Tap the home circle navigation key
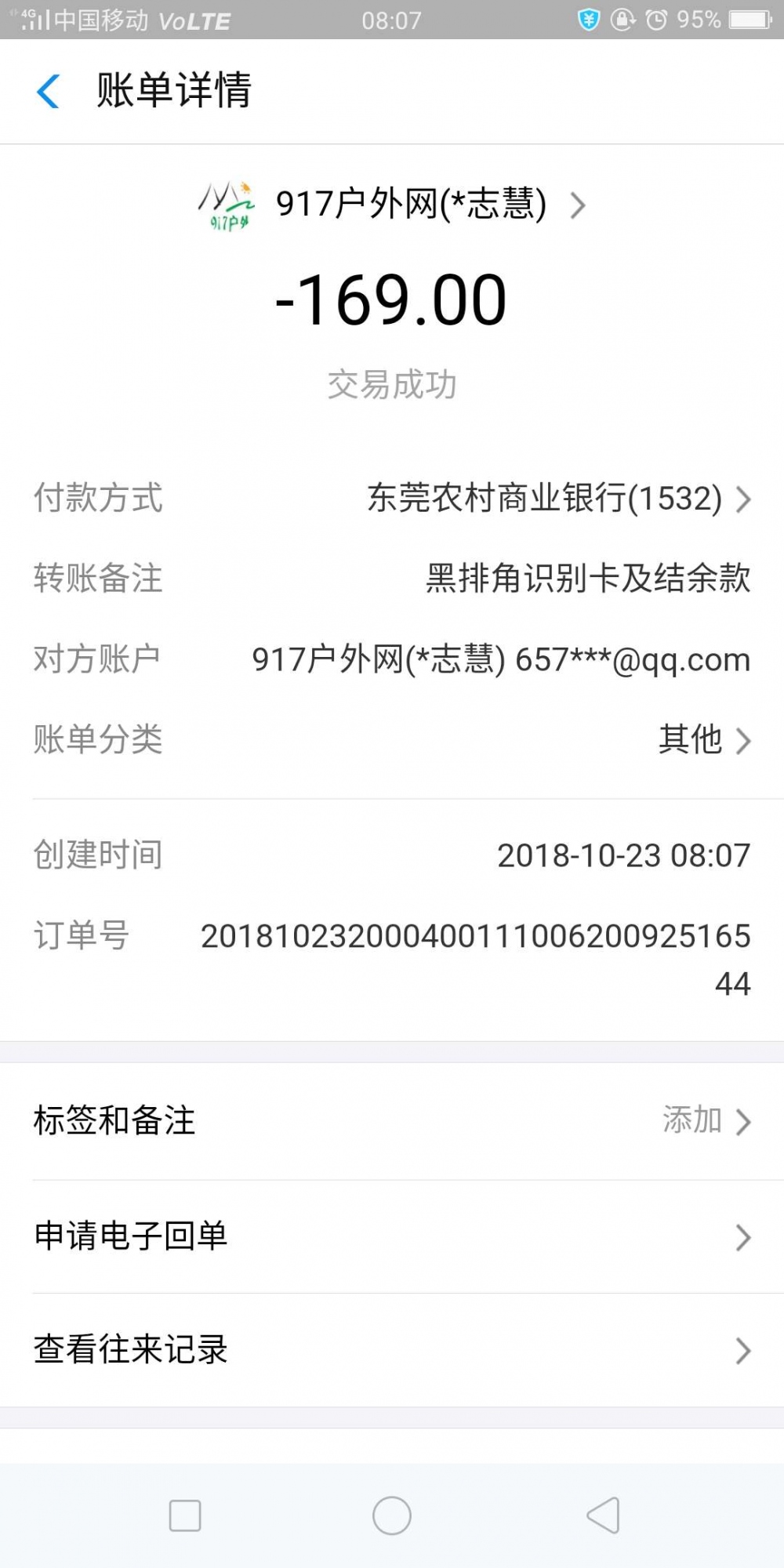784x1568 pixels. 392,1514
